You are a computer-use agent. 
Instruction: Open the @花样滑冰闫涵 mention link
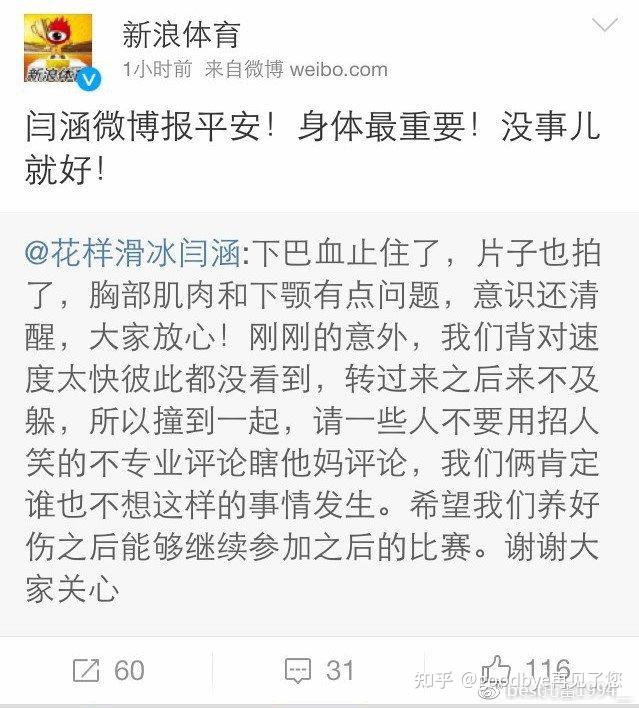(x=132, y=253)
